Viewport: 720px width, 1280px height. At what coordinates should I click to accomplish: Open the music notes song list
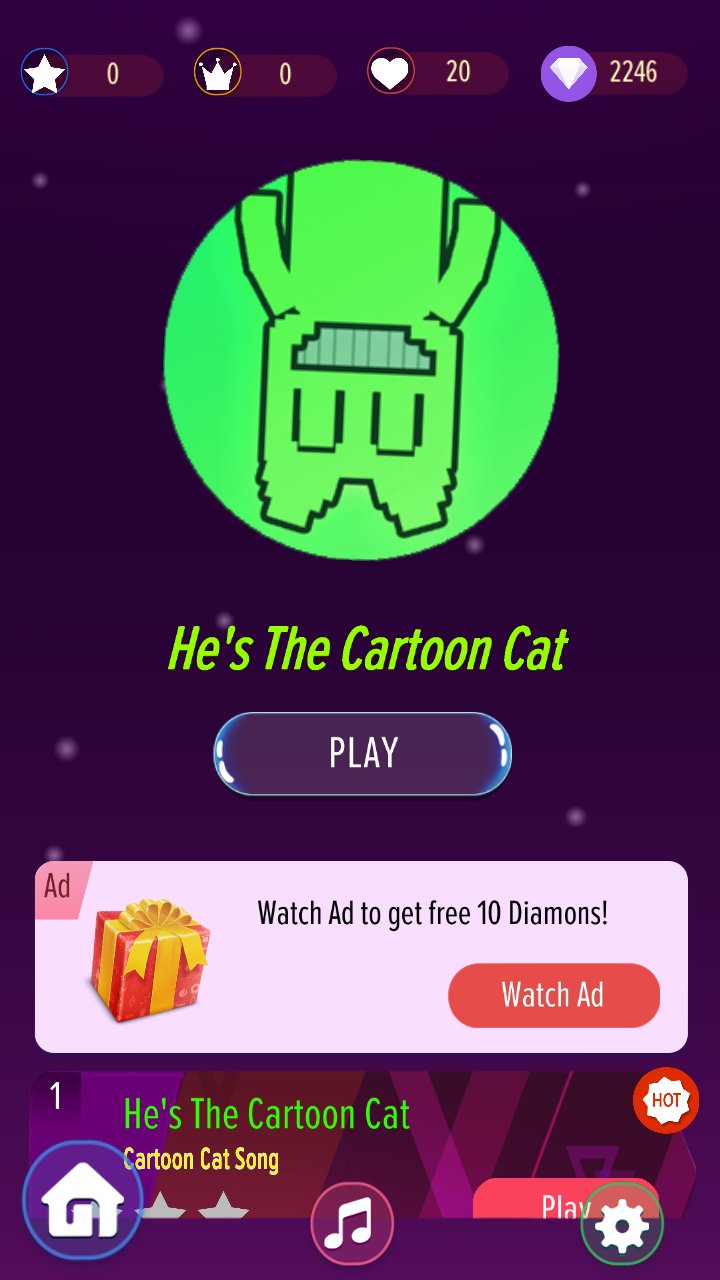(x=352, y=1223)
